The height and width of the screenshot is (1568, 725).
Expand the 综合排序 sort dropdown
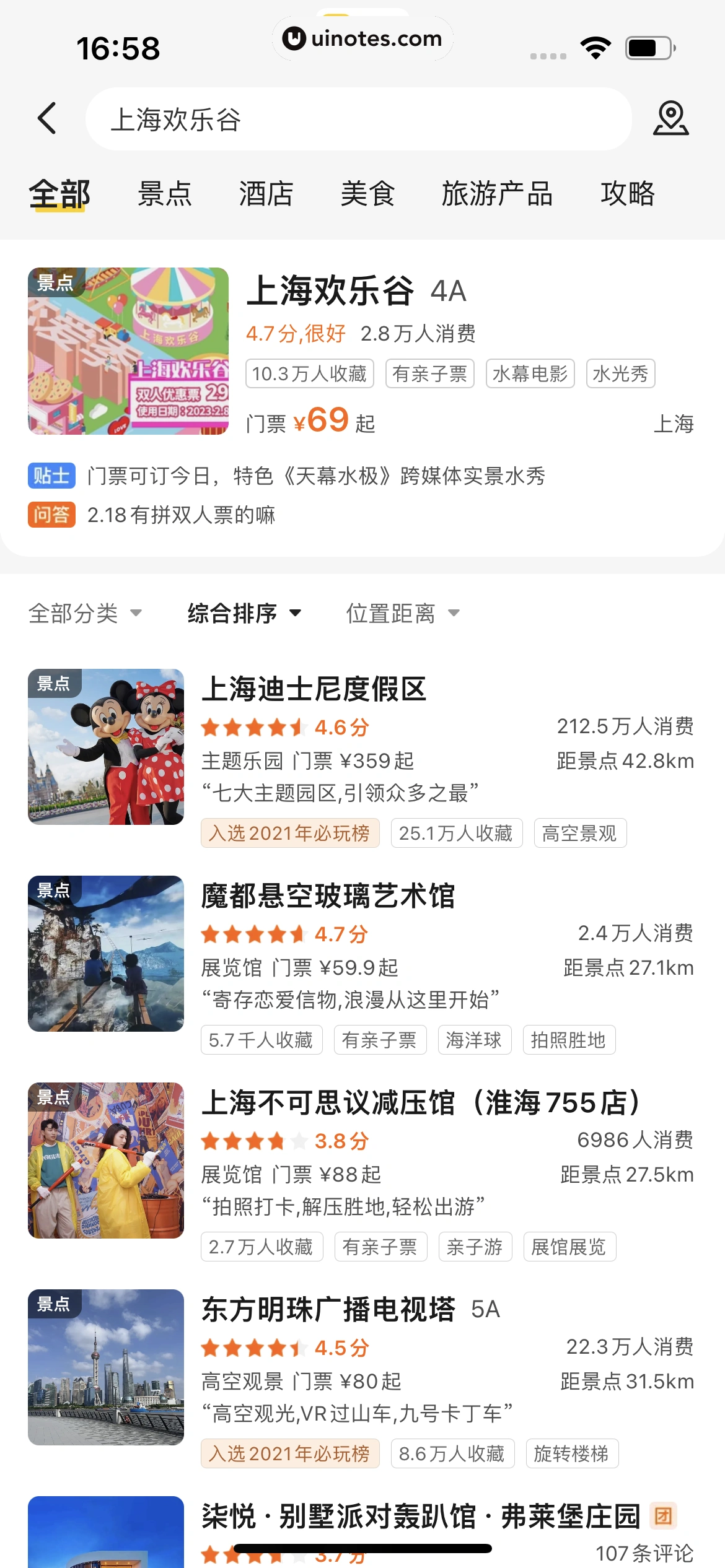click(x=244, y=614)
